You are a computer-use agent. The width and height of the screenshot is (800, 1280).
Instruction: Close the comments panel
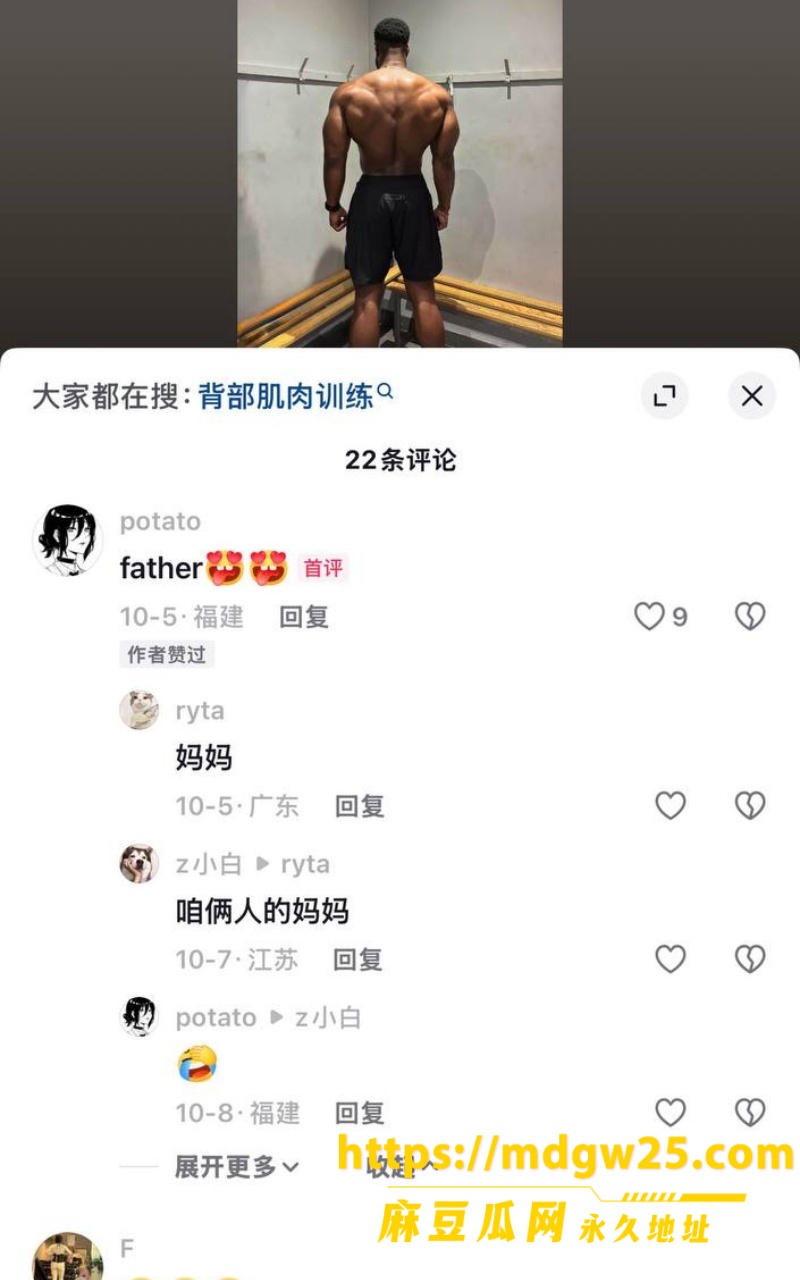752,396
